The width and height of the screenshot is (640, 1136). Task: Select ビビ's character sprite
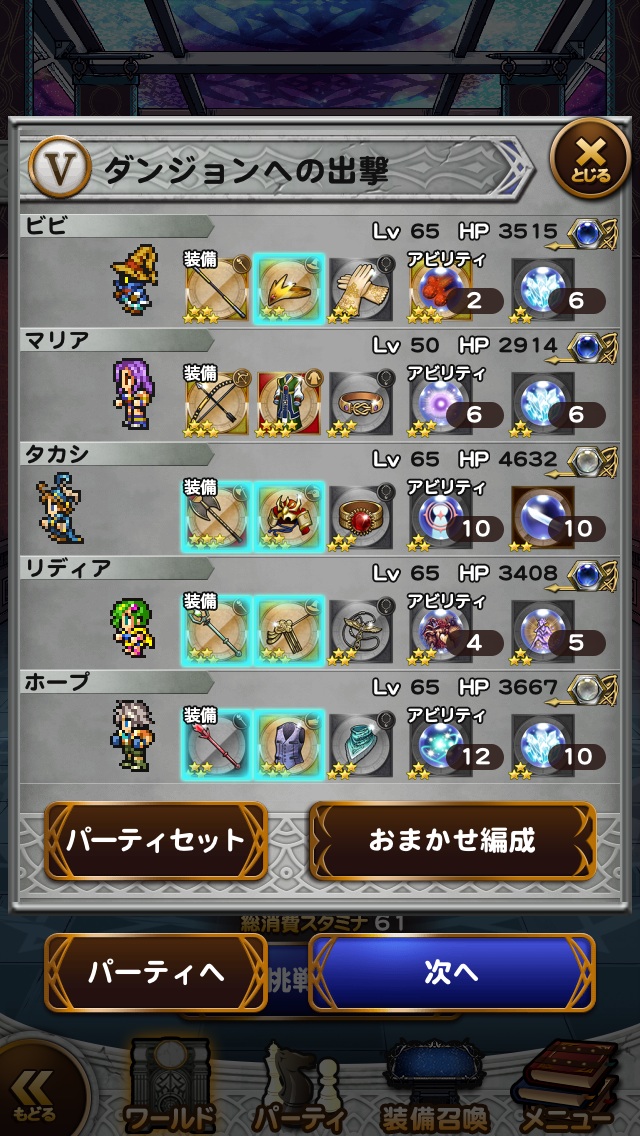133,283
